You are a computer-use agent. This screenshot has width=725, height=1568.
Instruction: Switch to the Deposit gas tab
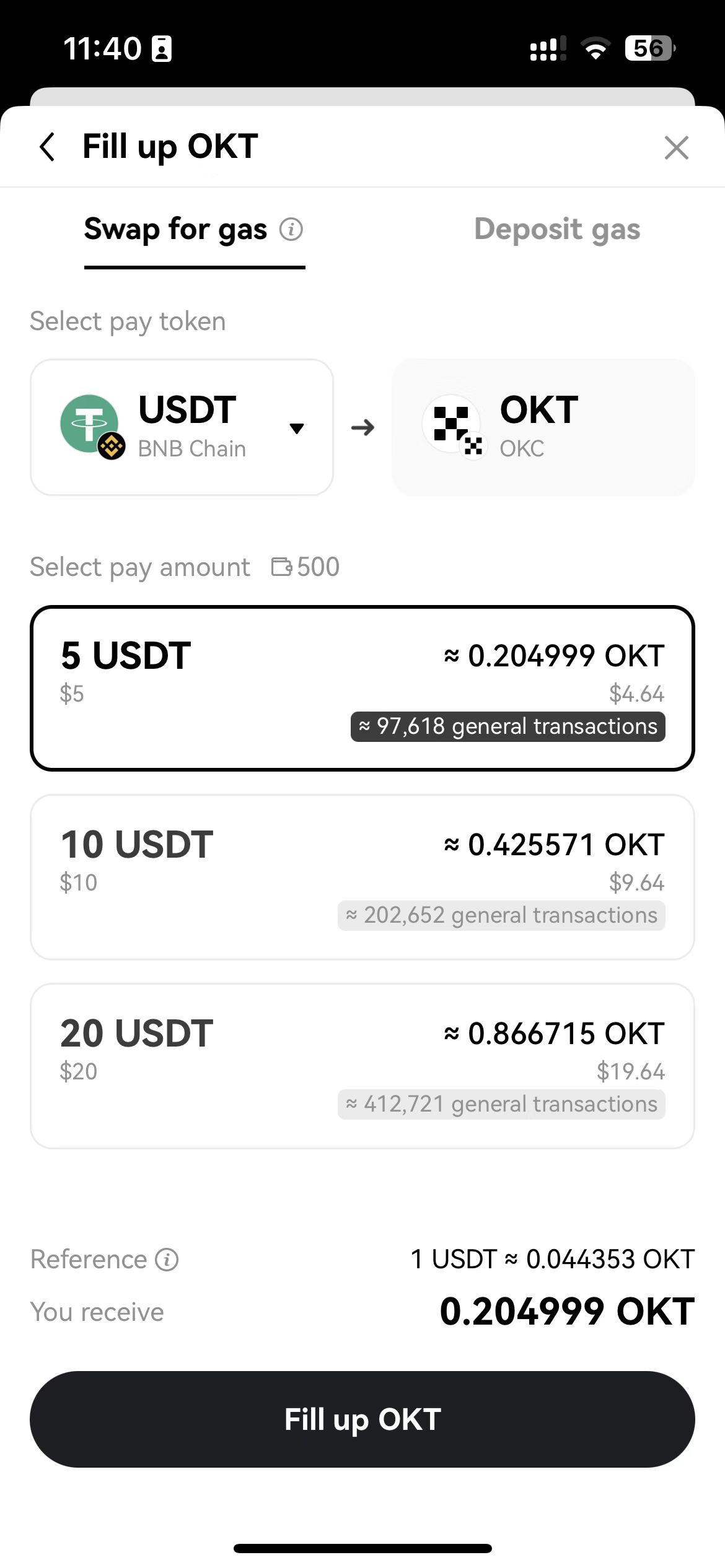pos(556,230)
